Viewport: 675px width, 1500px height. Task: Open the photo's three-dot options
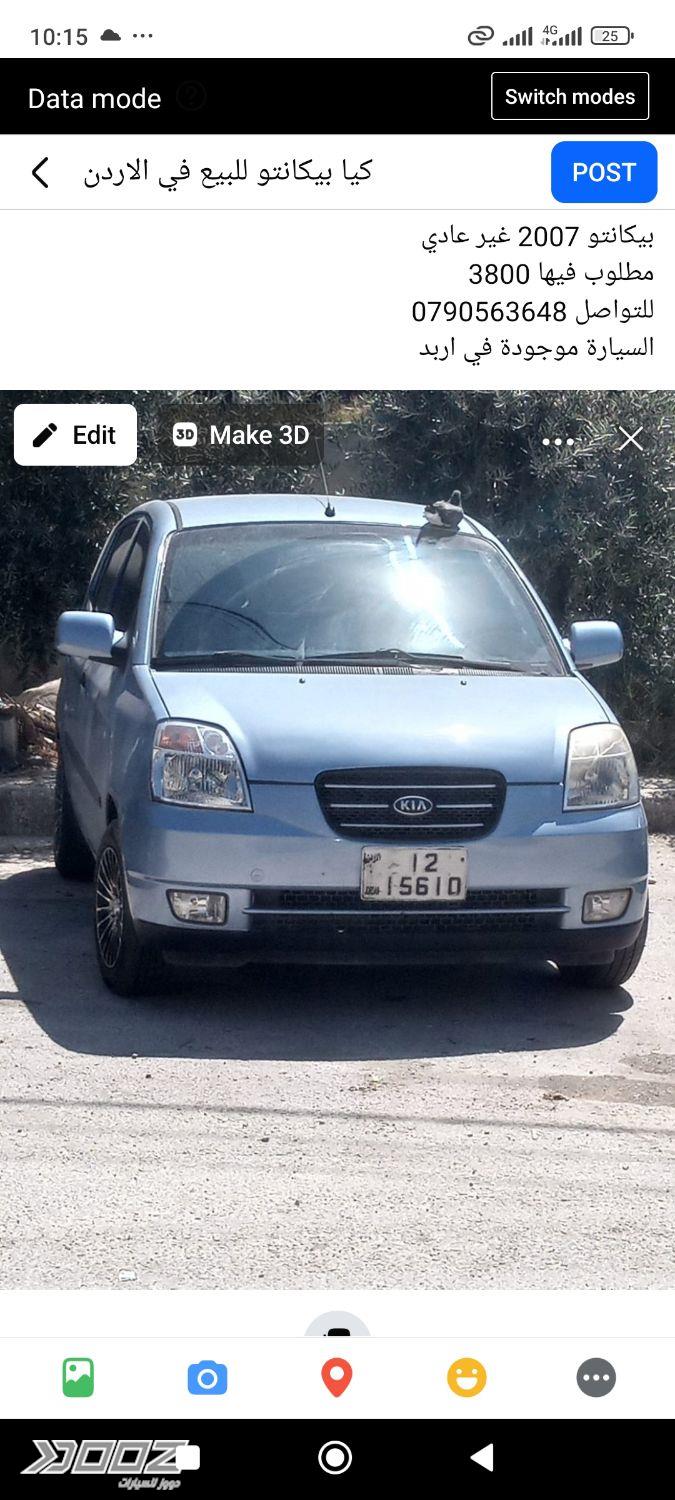558,441
